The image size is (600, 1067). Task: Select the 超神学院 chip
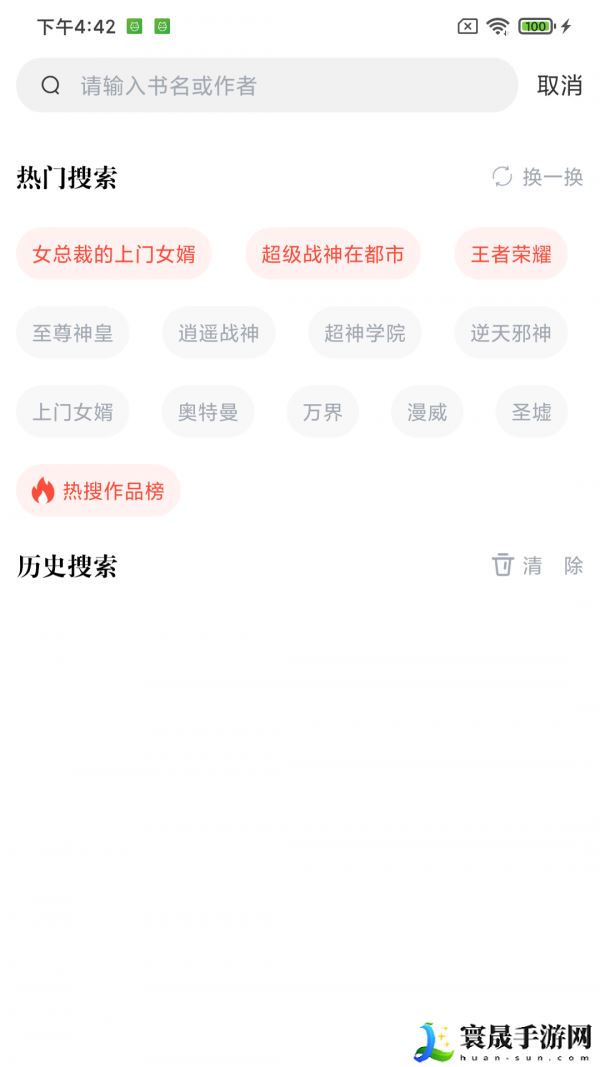365,333
